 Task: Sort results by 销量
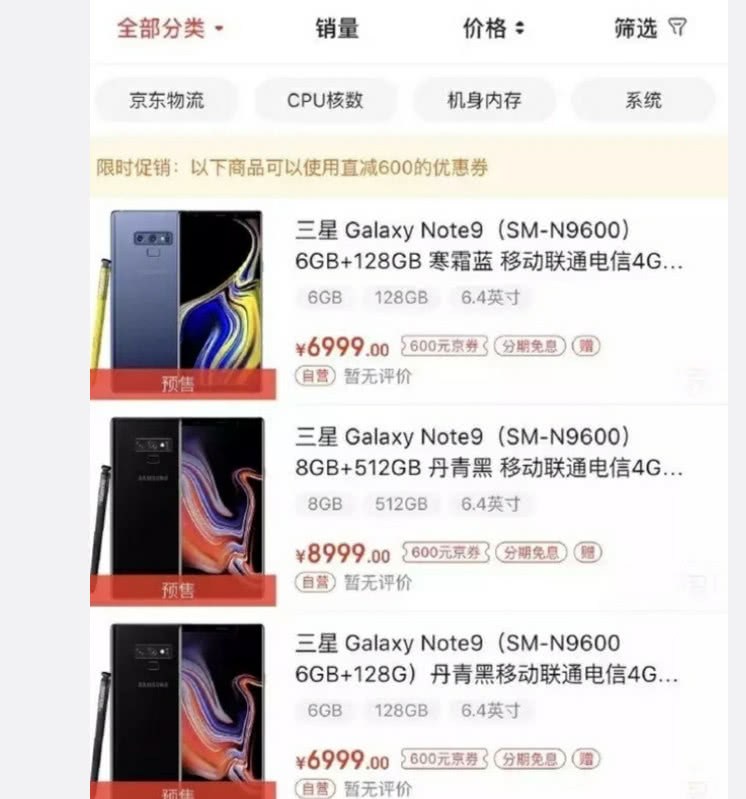[337, 29]
